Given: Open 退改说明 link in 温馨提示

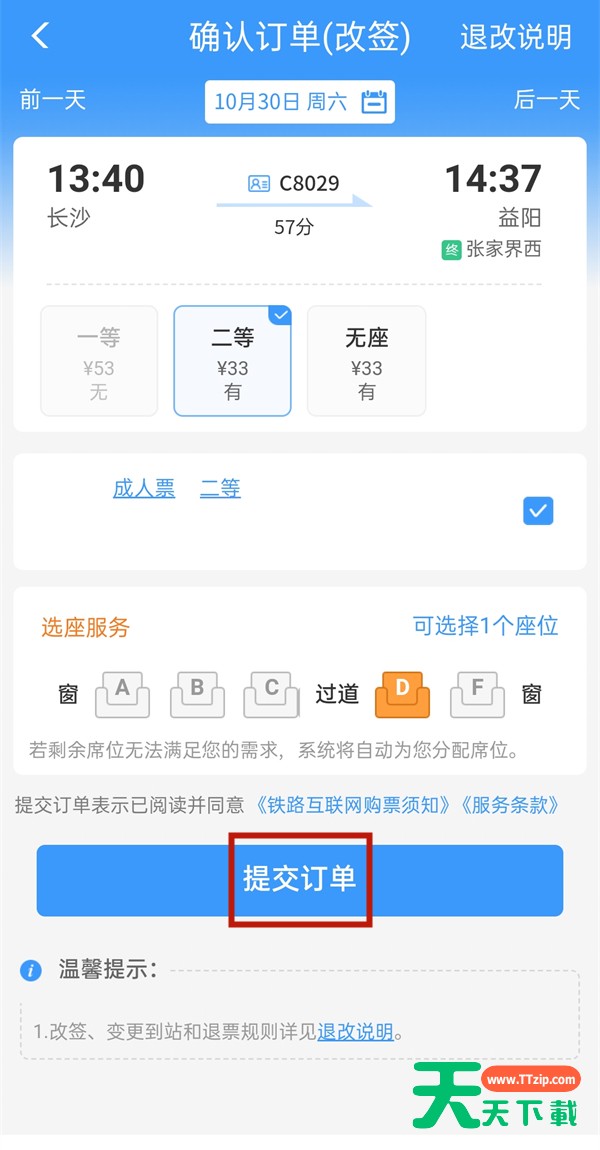Looking at the screenshot, I should point(356,1032).
